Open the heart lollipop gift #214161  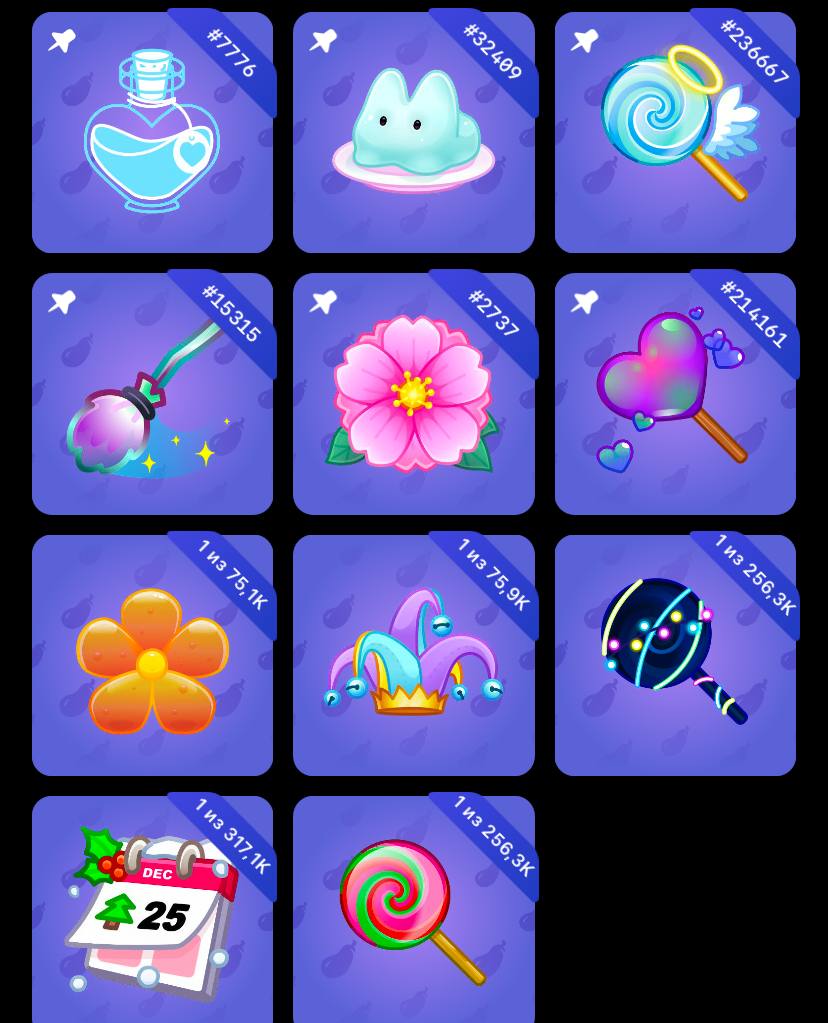point(675,394)
